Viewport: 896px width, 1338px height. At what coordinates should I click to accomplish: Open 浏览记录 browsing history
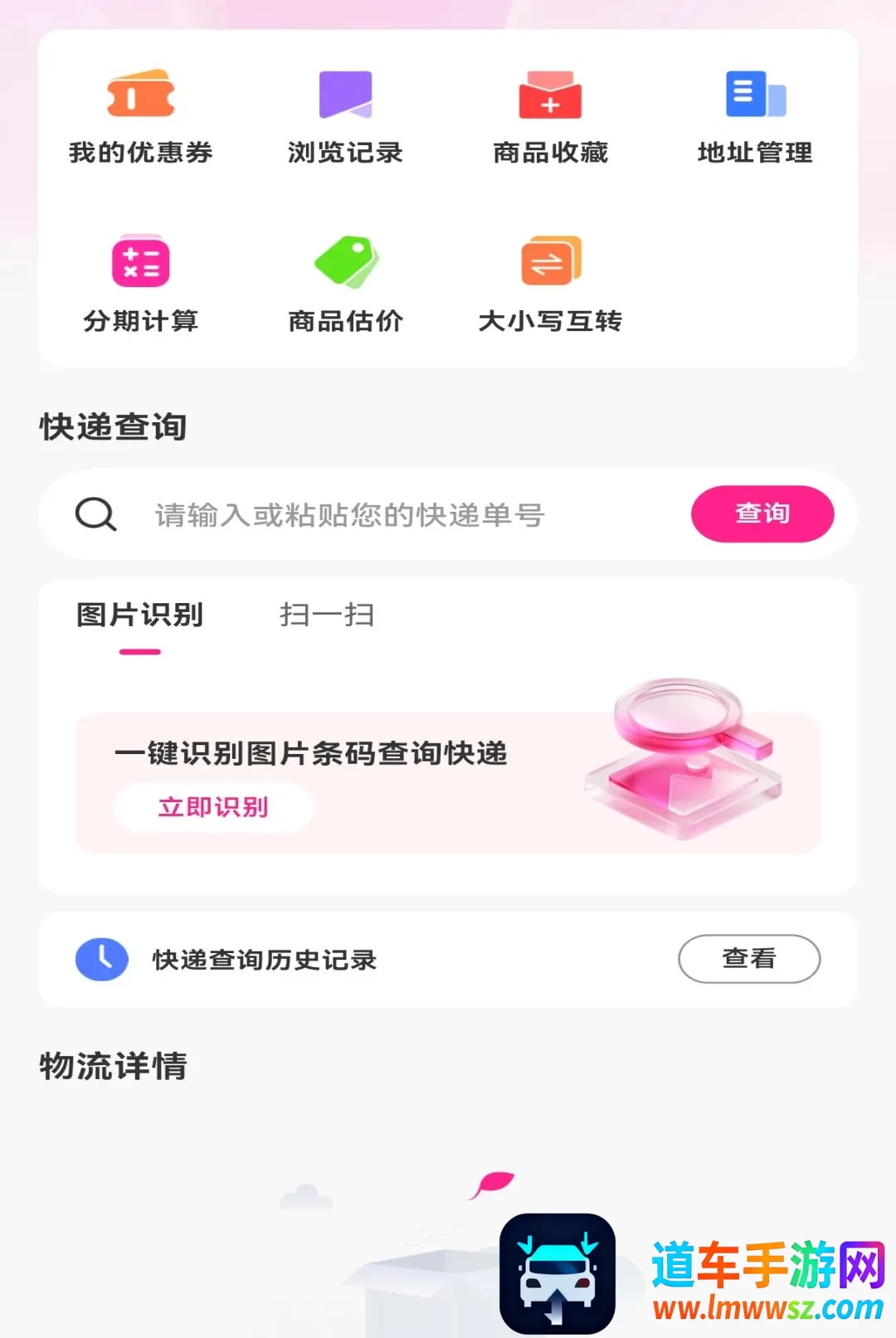[x=345, y=118]
